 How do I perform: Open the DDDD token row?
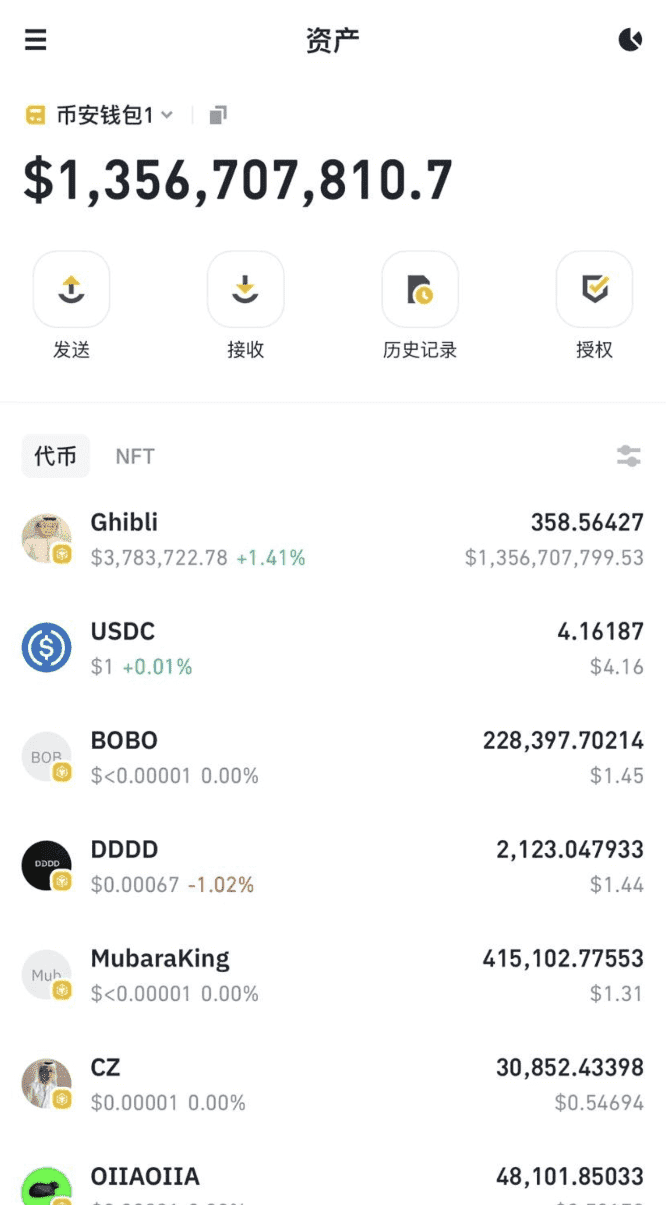pyautogui.click(x=333, y=866)
